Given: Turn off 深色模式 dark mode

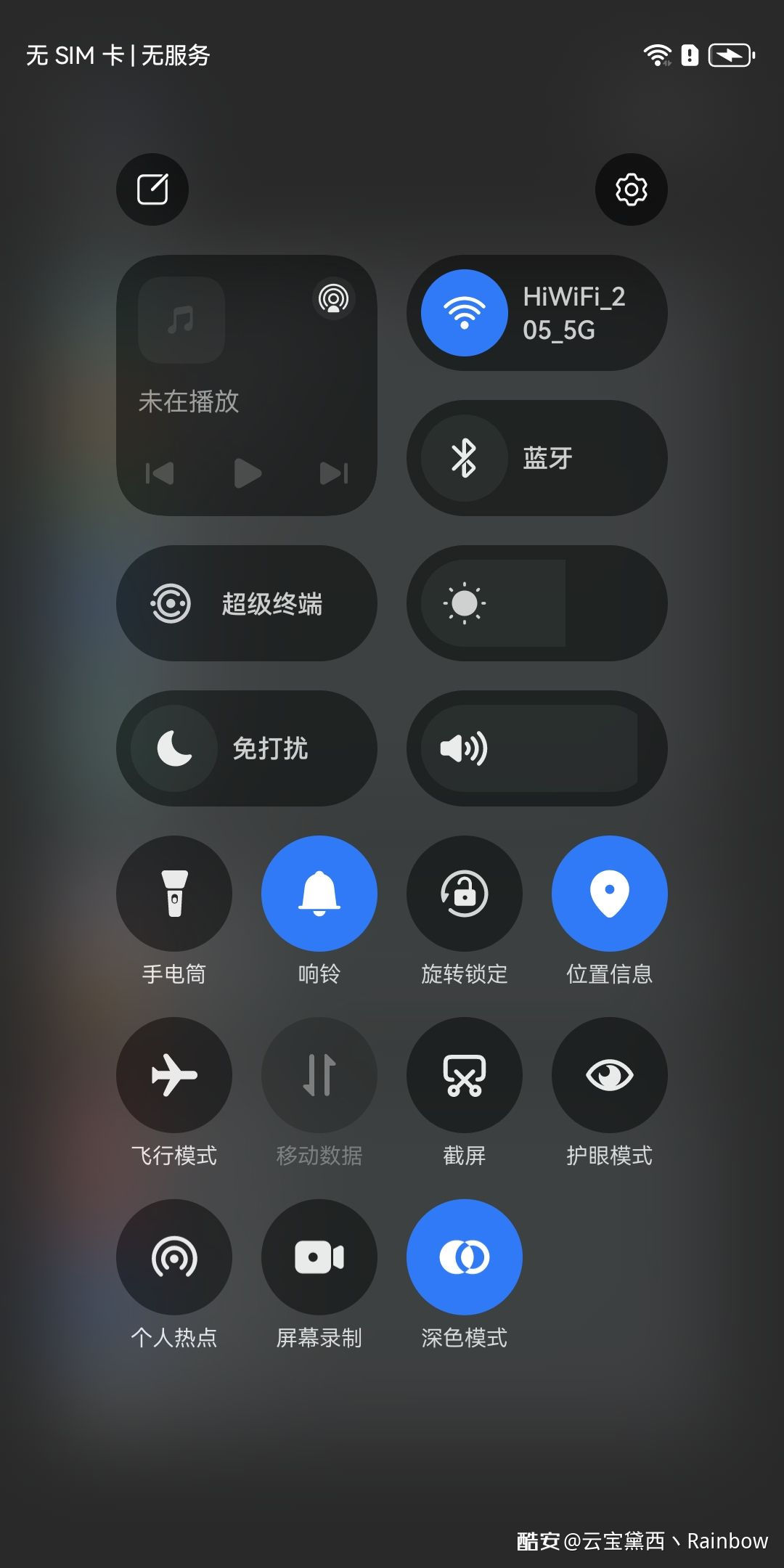Looking at the screenshot, I should [465, 1257].
